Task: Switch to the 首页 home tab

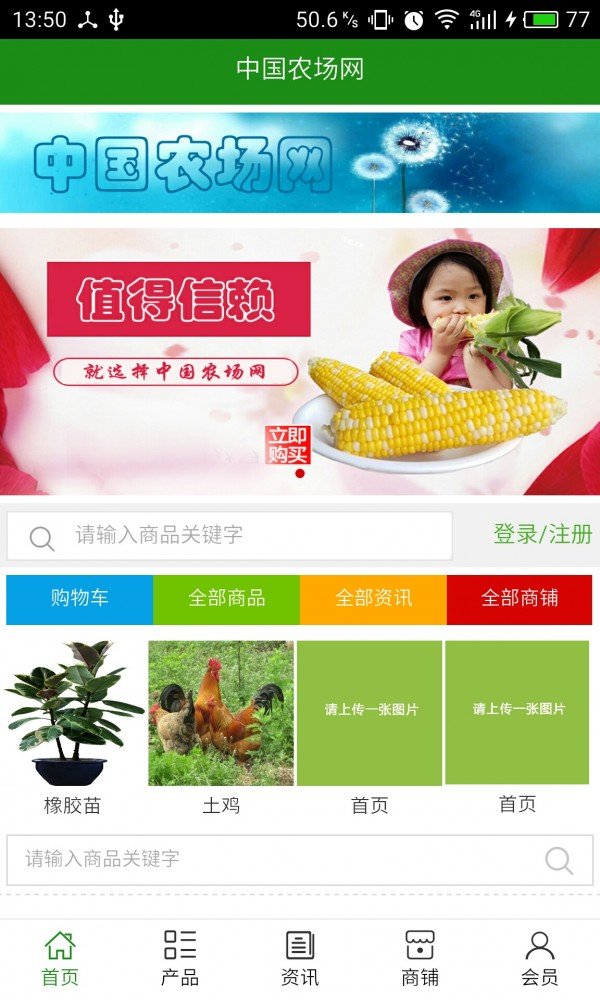Action: coord(60,957)
